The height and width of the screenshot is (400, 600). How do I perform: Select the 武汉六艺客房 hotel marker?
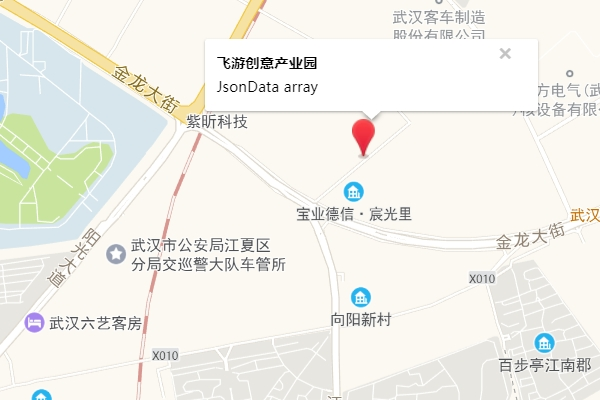pyautogui.click(x=35, y=323)
